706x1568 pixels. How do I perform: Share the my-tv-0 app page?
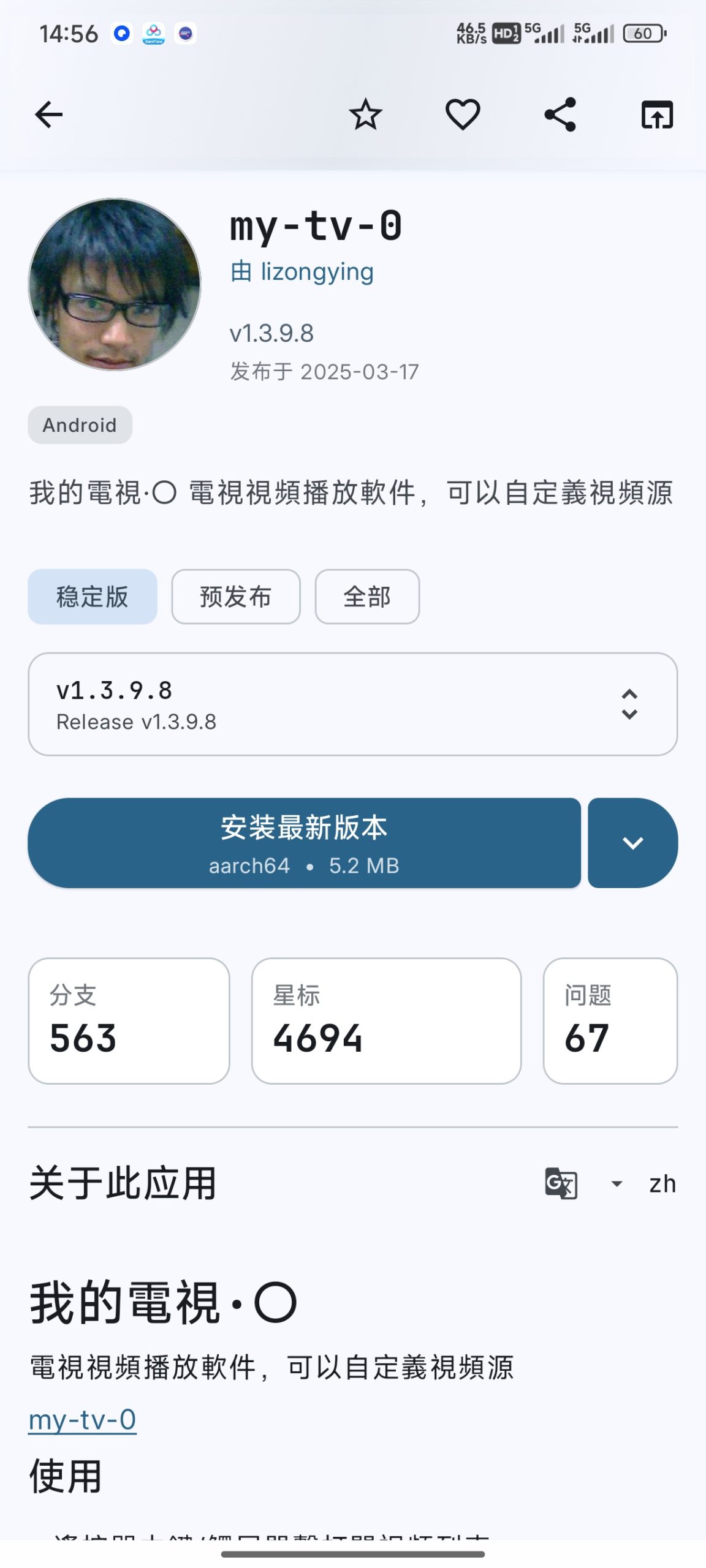[561, 115]
